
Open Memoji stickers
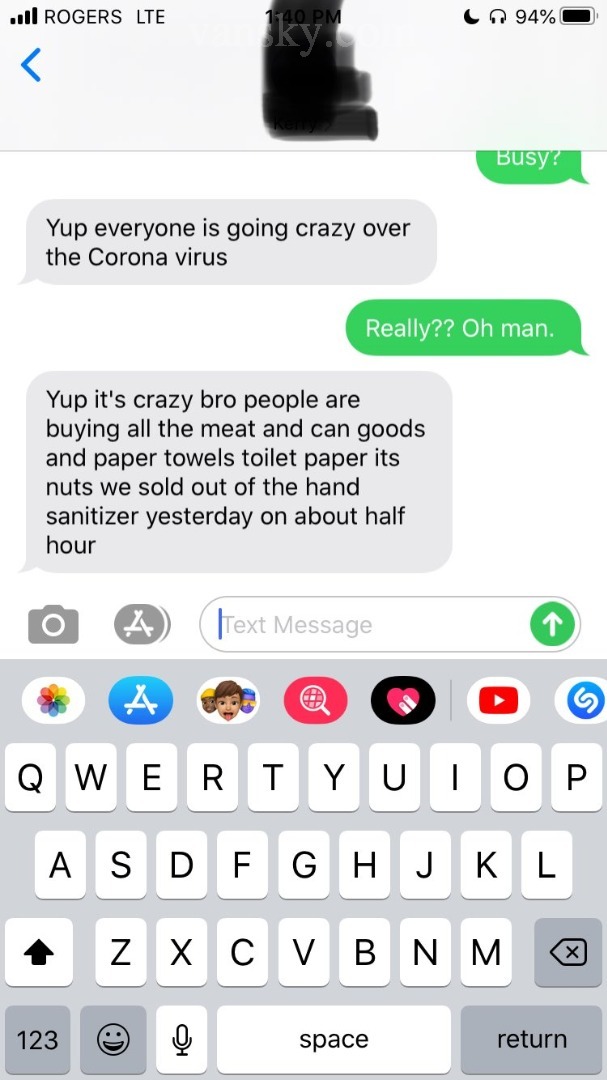[228, 701]
